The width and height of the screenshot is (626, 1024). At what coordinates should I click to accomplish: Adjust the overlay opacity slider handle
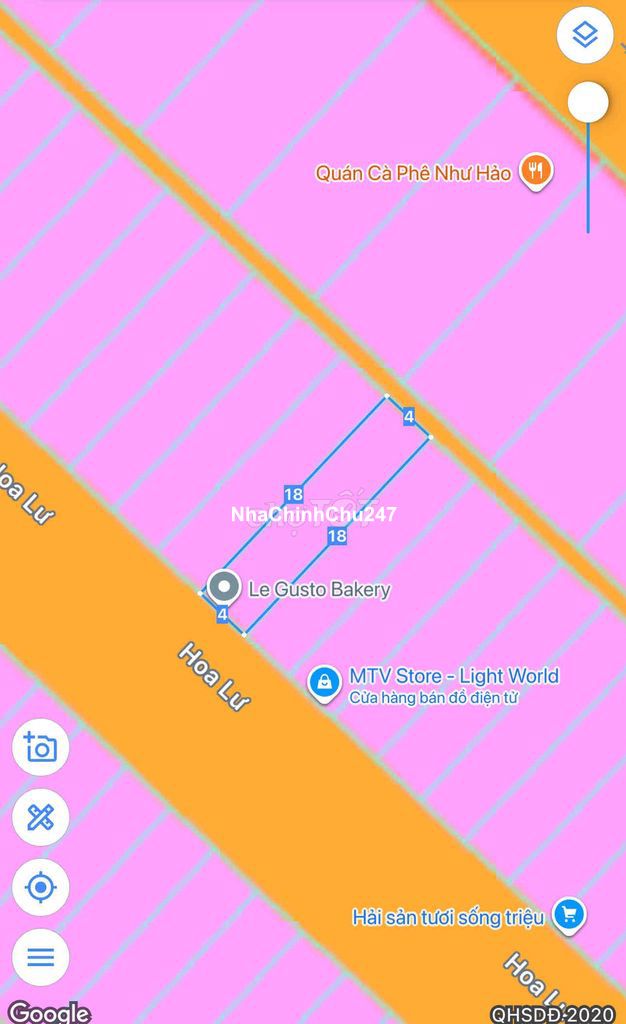(588, 102)
